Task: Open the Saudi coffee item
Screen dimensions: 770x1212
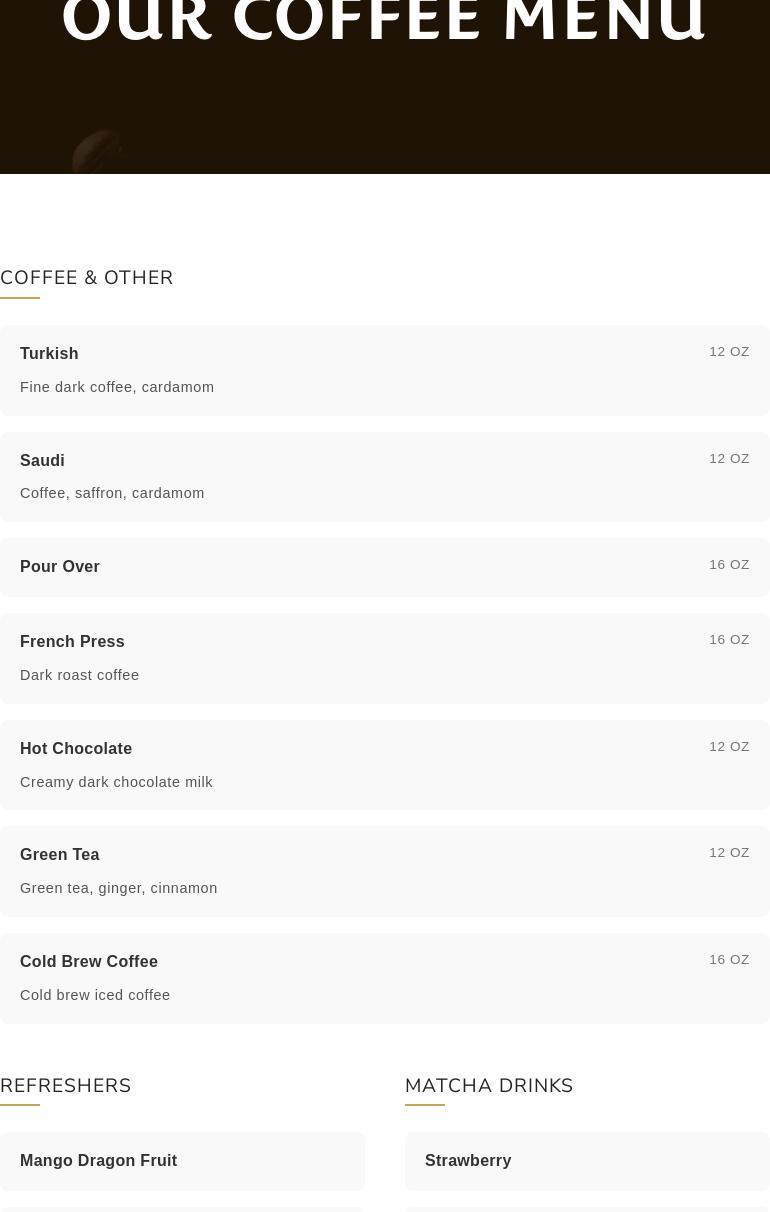Action: point(385,476)
